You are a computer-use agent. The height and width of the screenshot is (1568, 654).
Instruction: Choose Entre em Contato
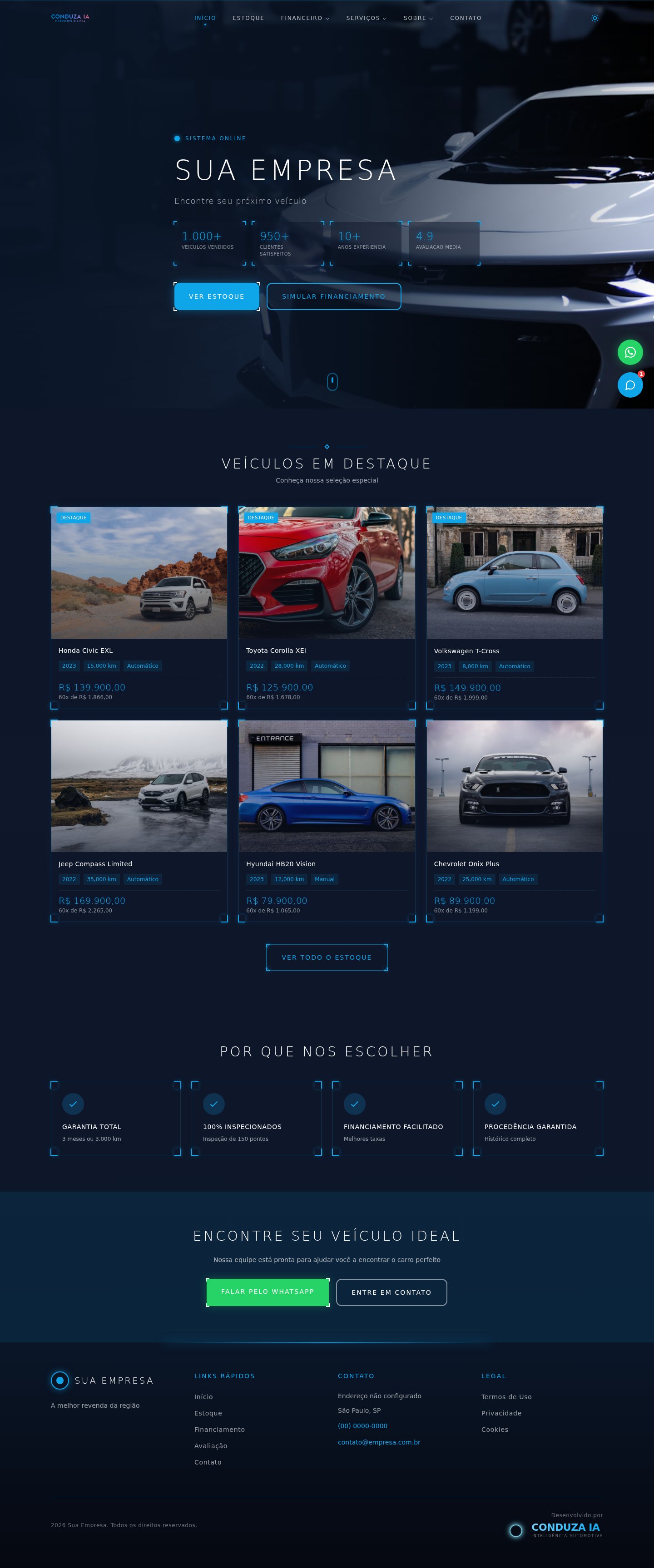click(x=391, y=1292)
